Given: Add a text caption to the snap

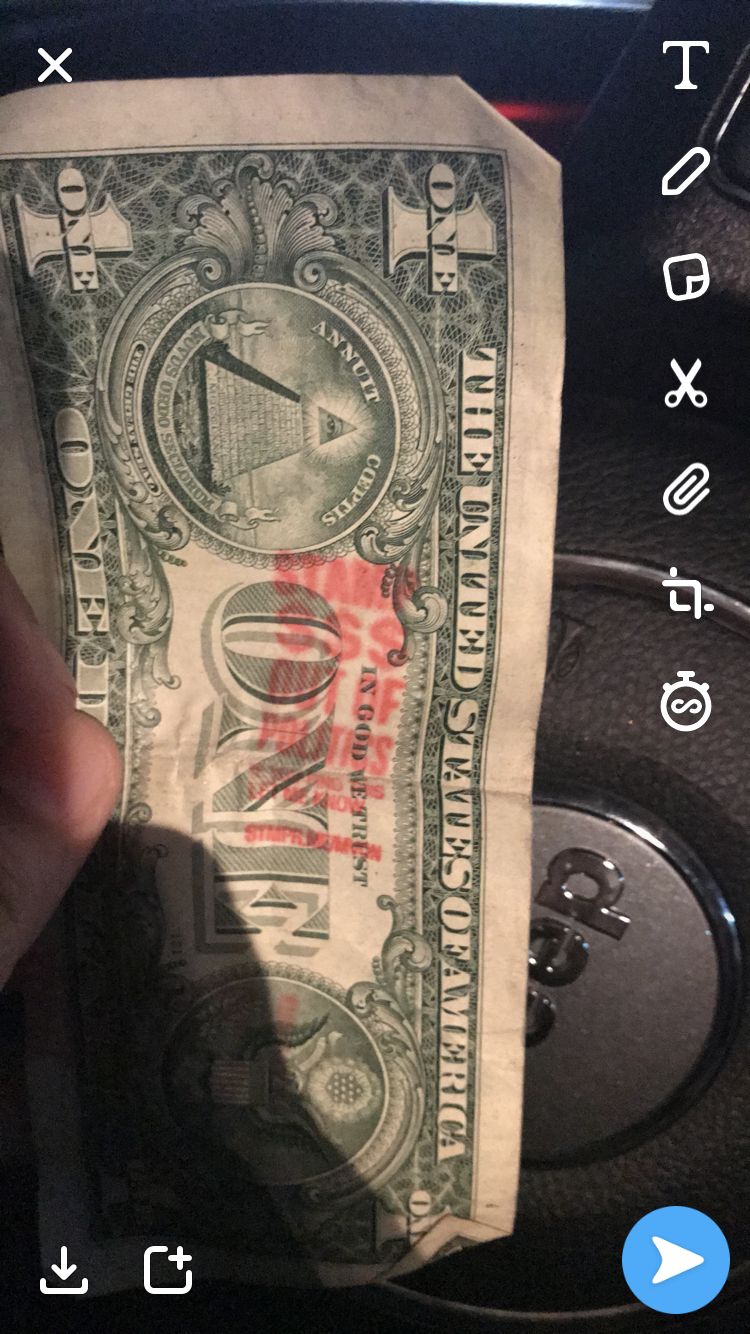Looking at the screenshot, I should click(686, 65).
